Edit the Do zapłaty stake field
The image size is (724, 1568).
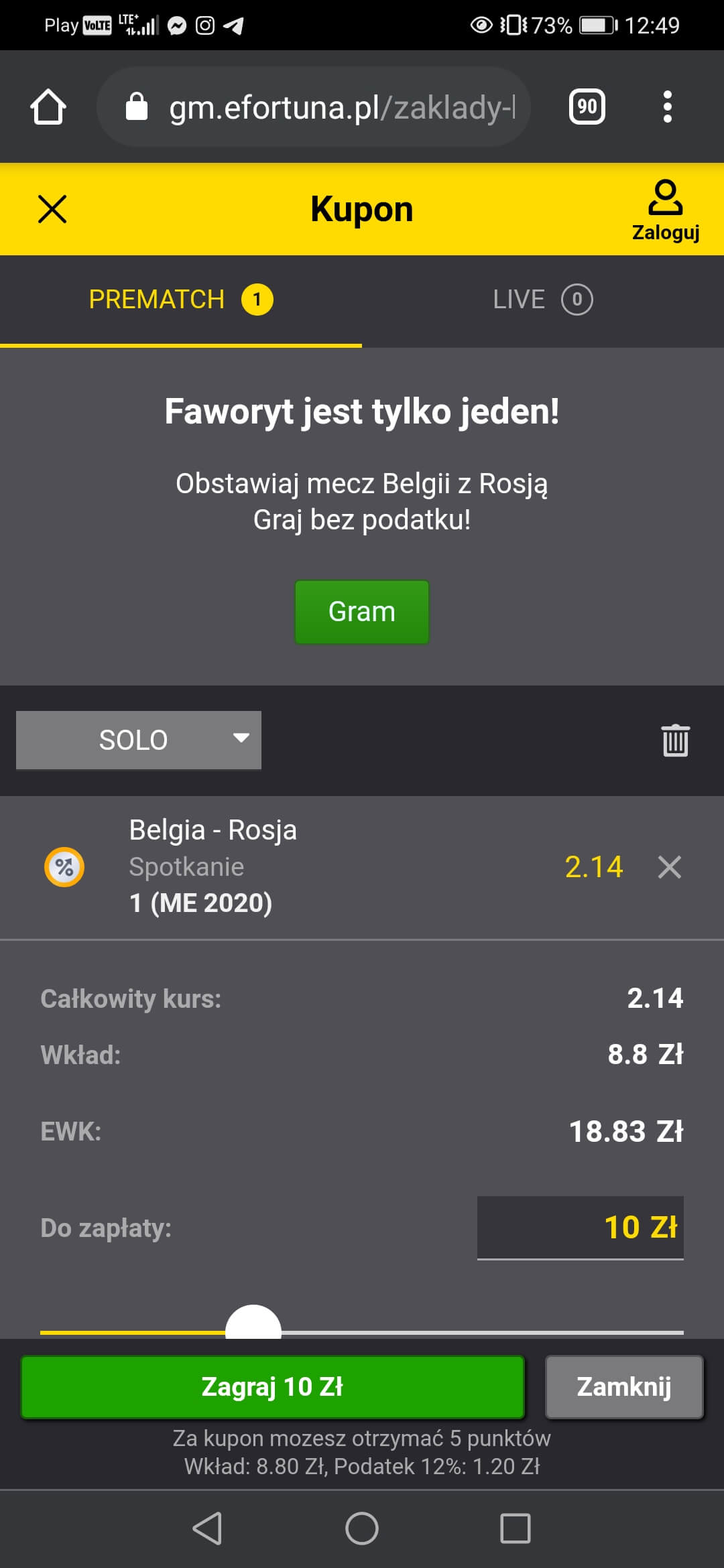point(580,1228)
